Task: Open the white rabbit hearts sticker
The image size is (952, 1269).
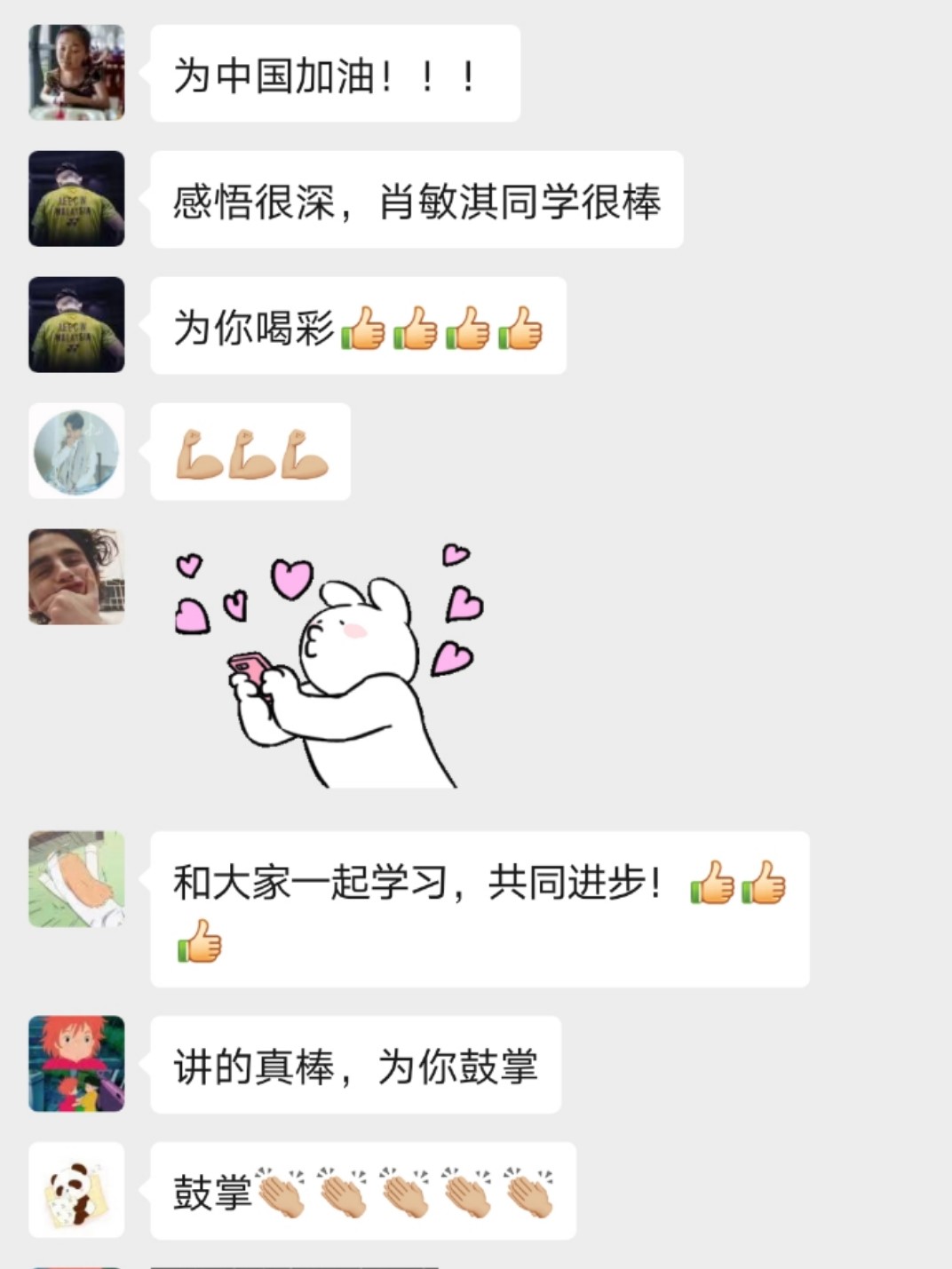Action: pyautogui.click(x=329, y=664)
